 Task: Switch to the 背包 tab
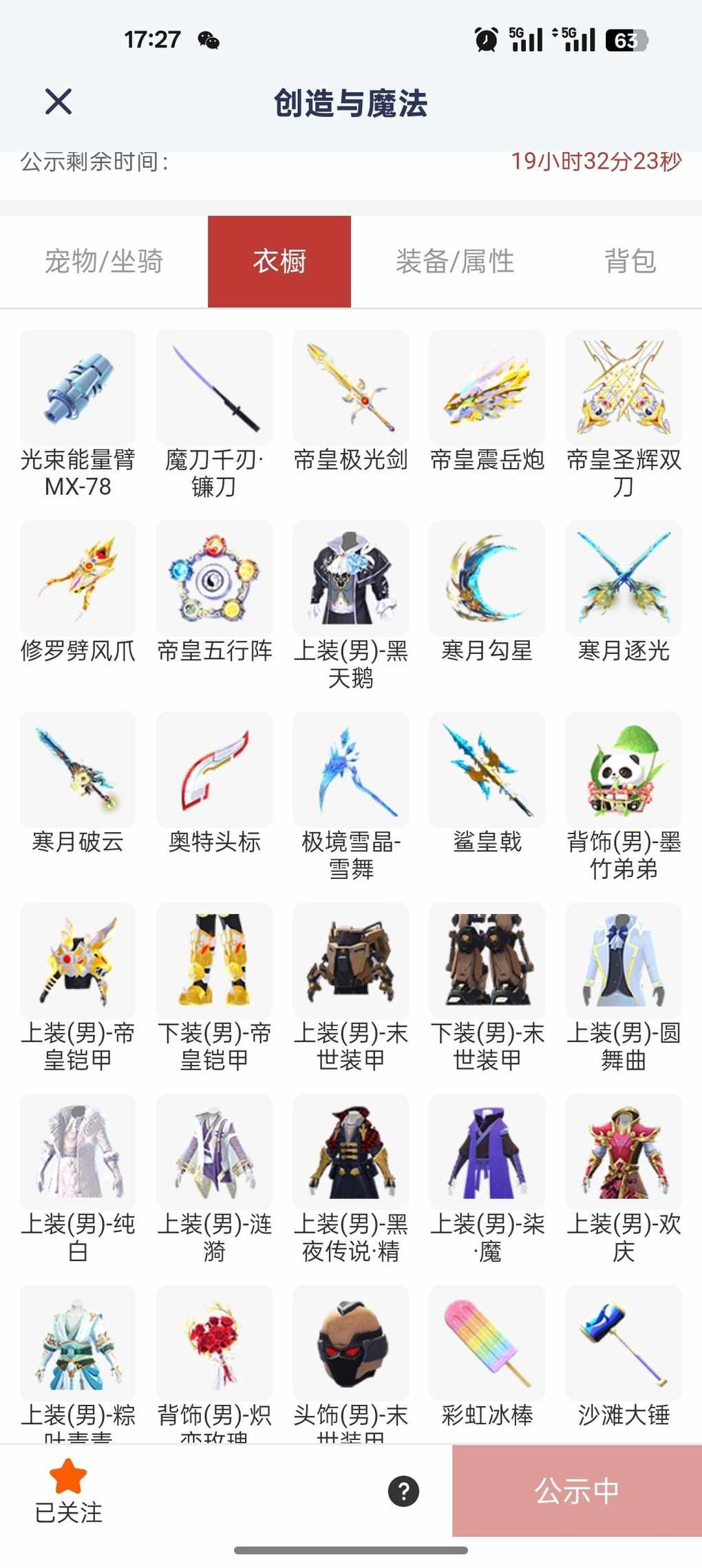click(x=630, y=262)
